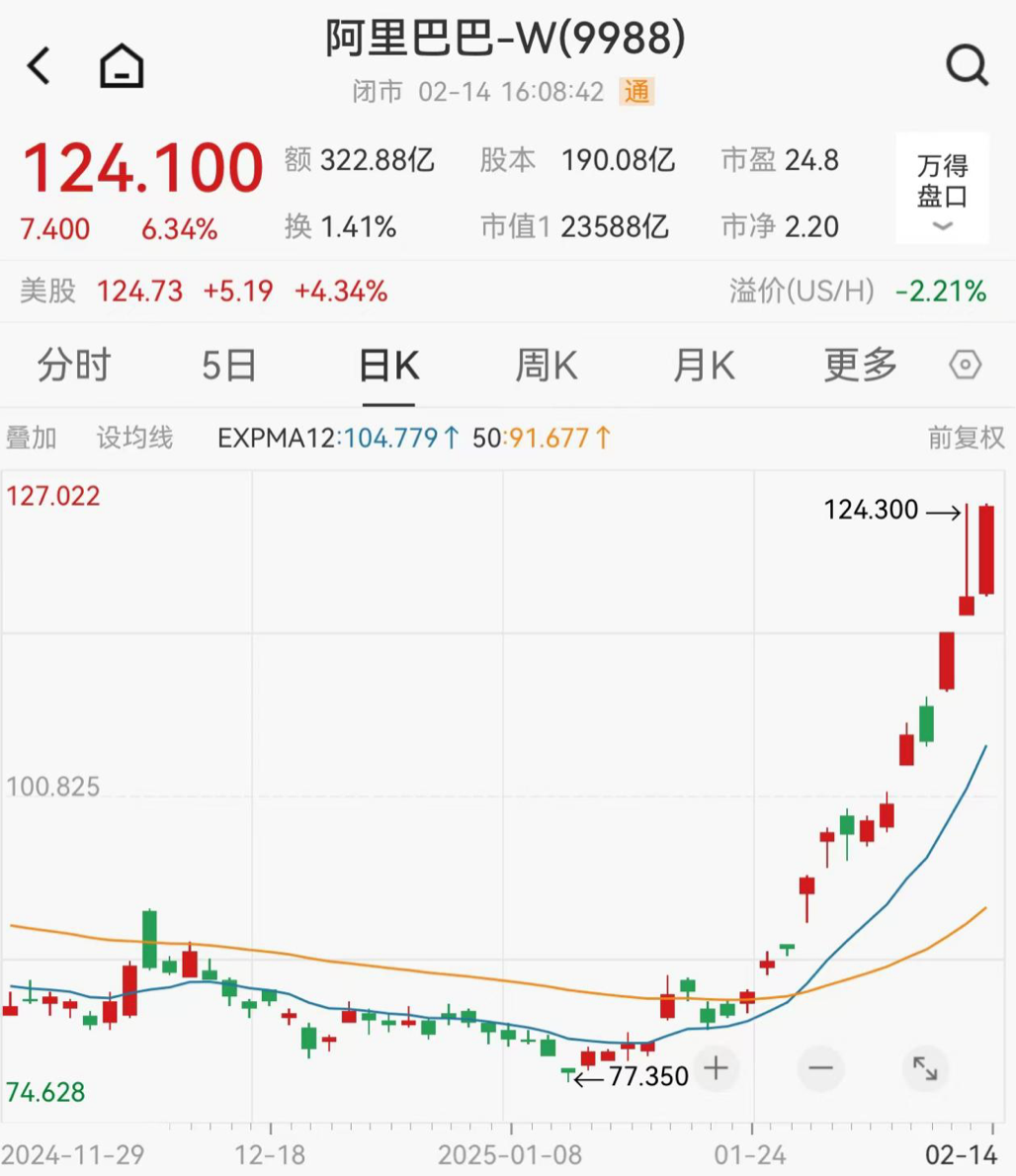
Task: Open 设均线 moving average settings
Action: click(x=134, y=438)
